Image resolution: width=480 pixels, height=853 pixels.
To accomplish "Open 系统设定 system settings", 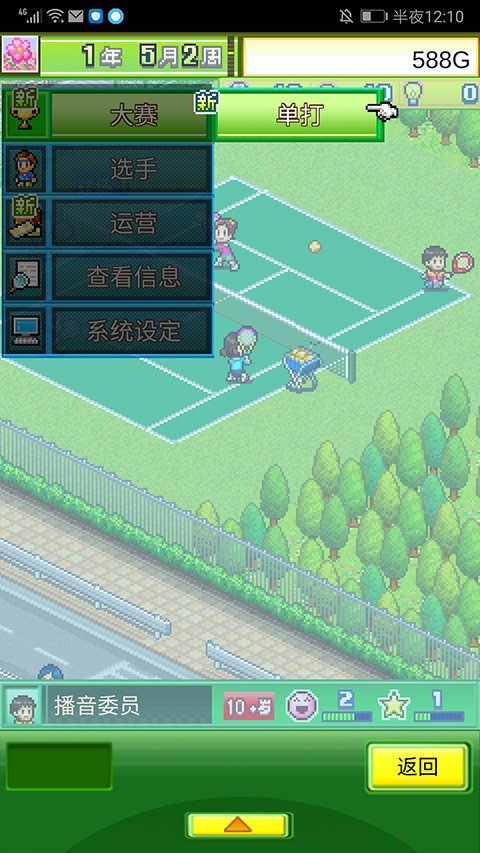I will click(x=132, y=330).
